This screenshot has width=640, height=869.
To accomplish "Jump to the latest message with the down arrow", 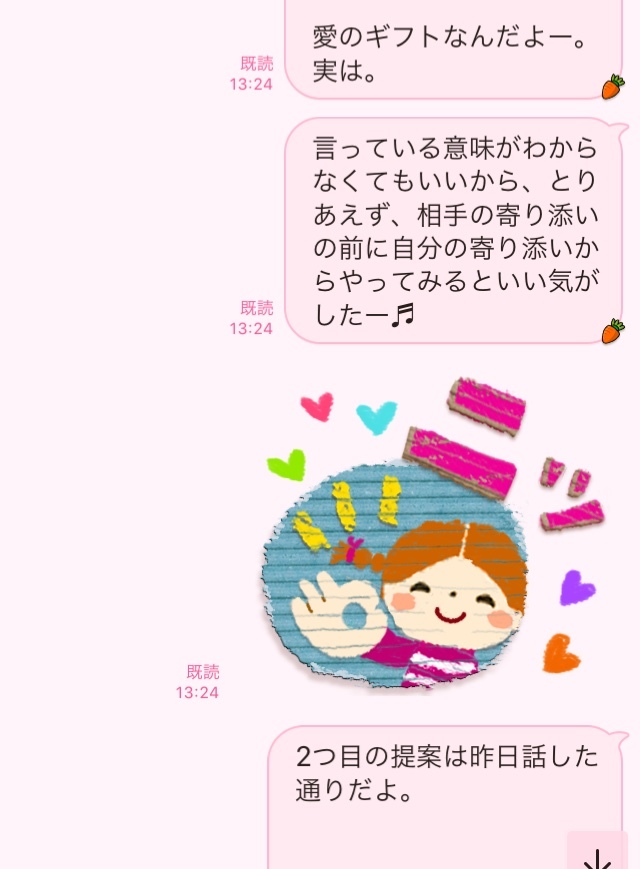I will (x=599, y=852).
